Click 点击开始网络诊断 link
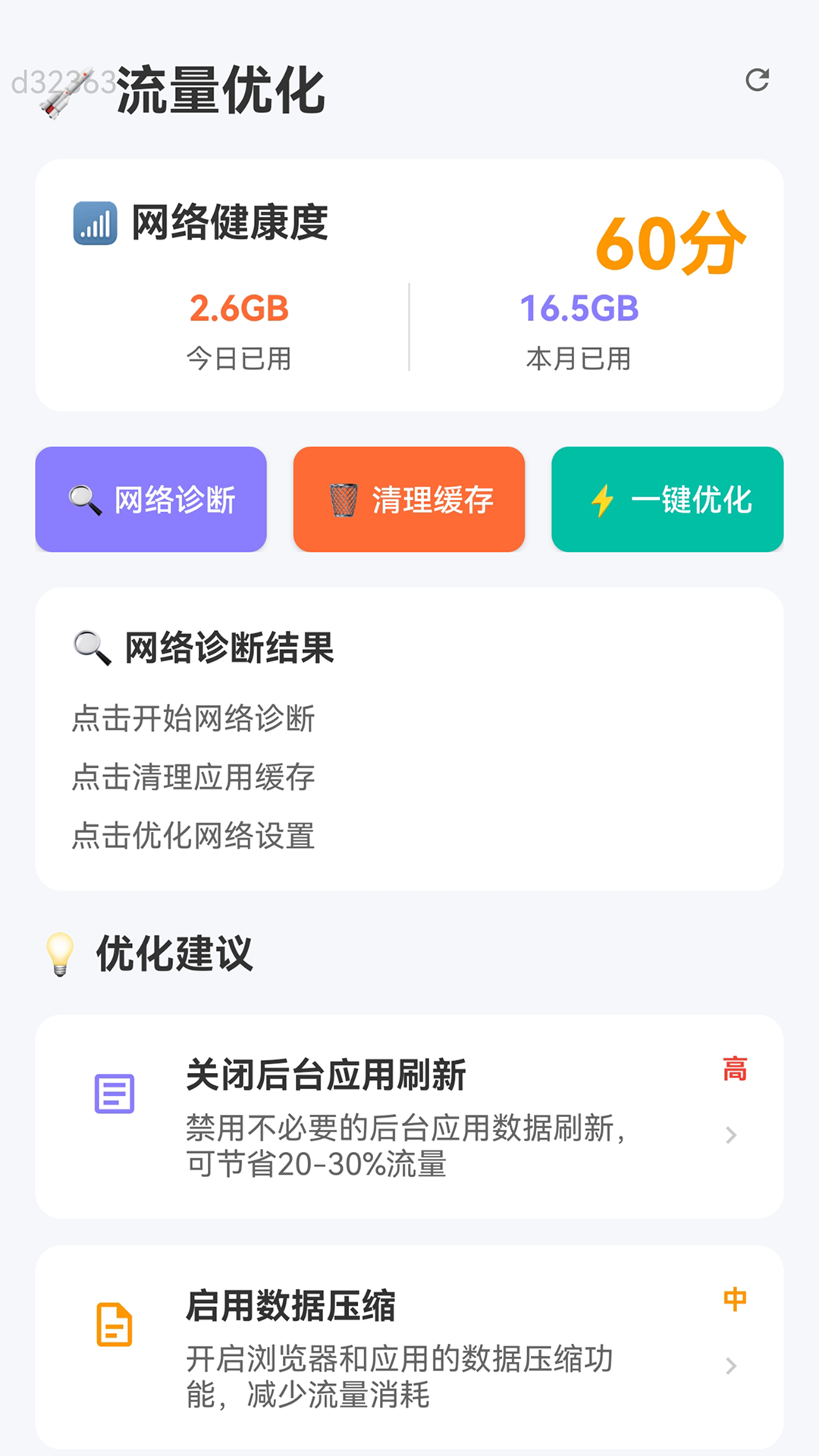The height and width of the screenshot is (1456, 819). pos(193,719)
